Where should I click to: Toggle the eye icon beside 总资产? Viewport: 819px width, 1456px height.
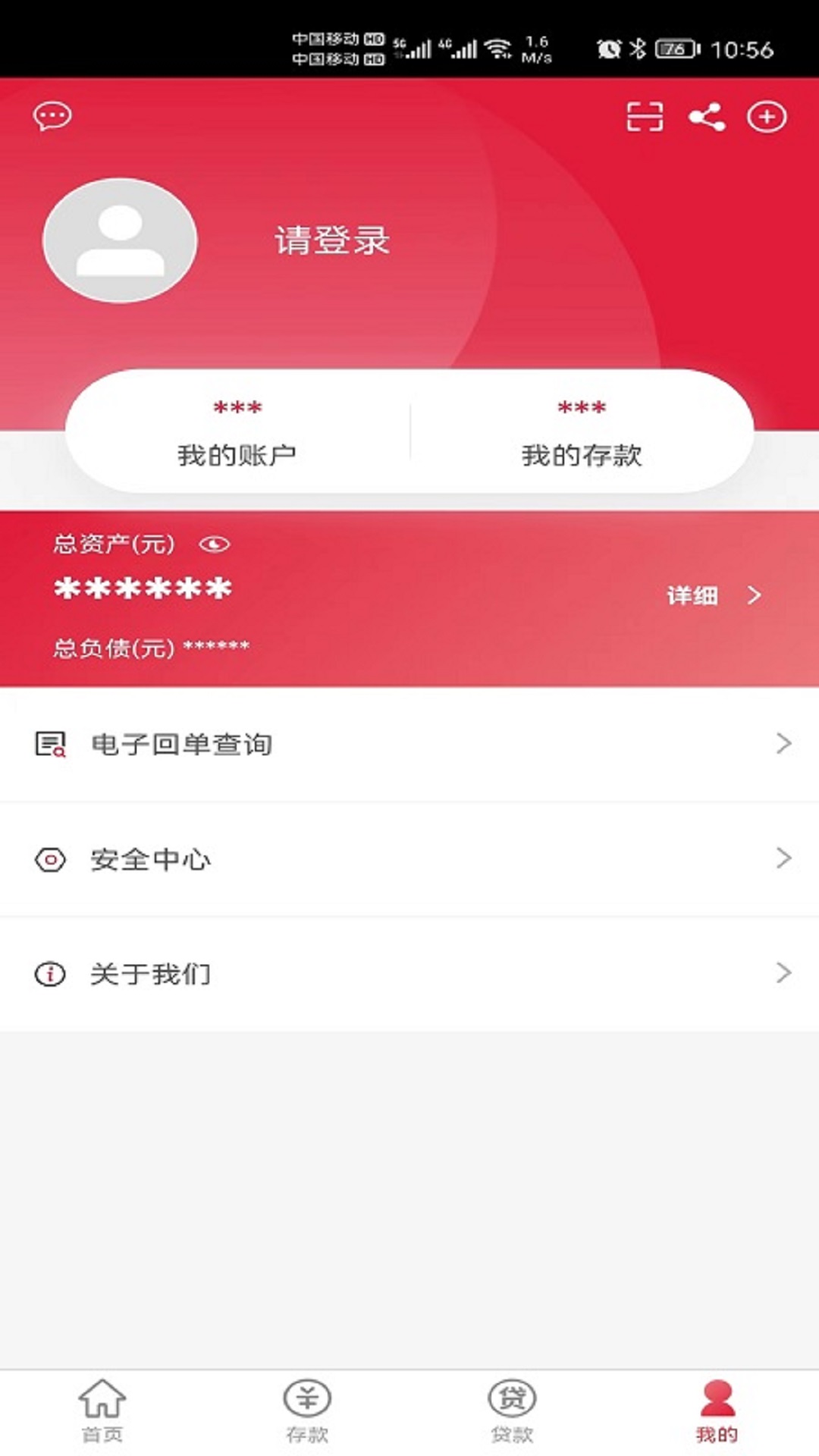215,544
